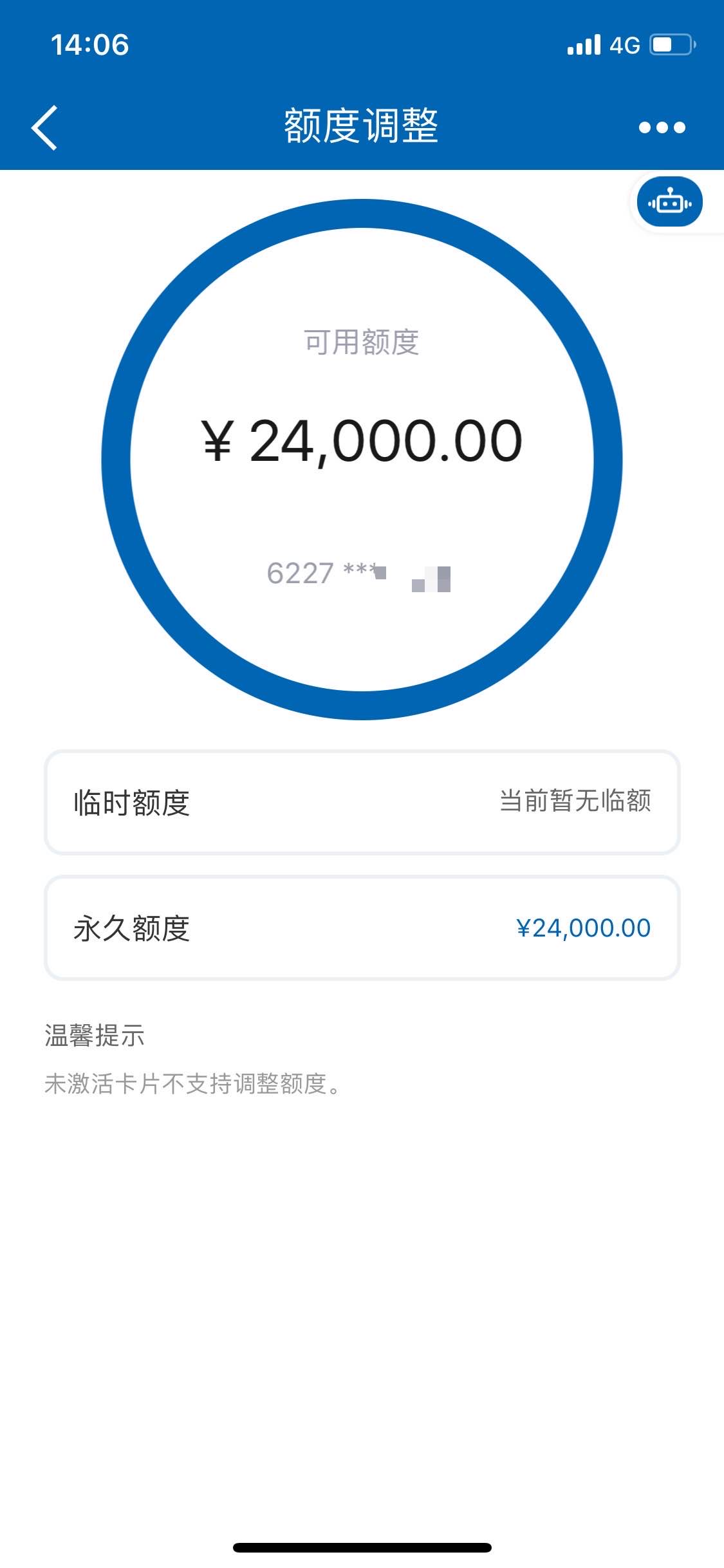Open the 临时额度 row
The image size is (724, 1568).
tap(362, 802)
